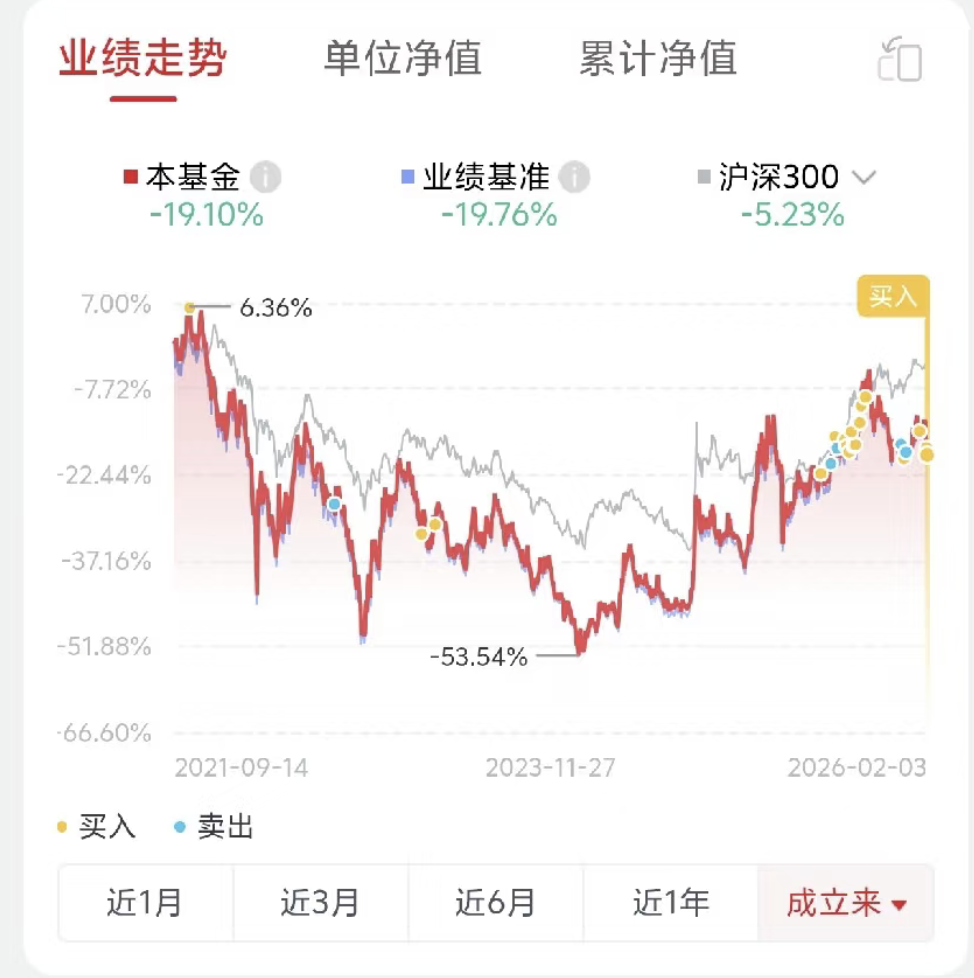Open the 成立来 range dropdown
This screenshot has height=978, width=974.
pos(846,903)
